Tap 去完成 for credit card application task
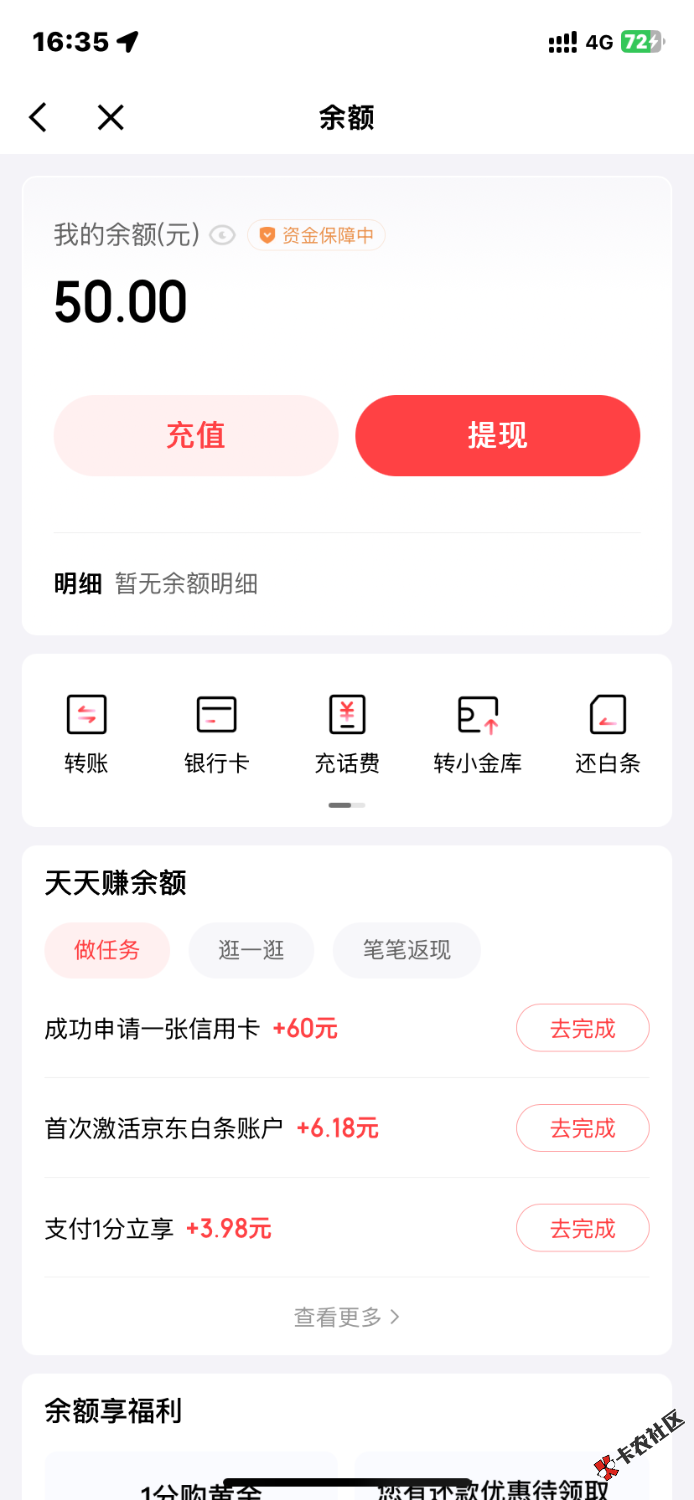This screenshot has height=1500, width=694. click(582, 1028)
